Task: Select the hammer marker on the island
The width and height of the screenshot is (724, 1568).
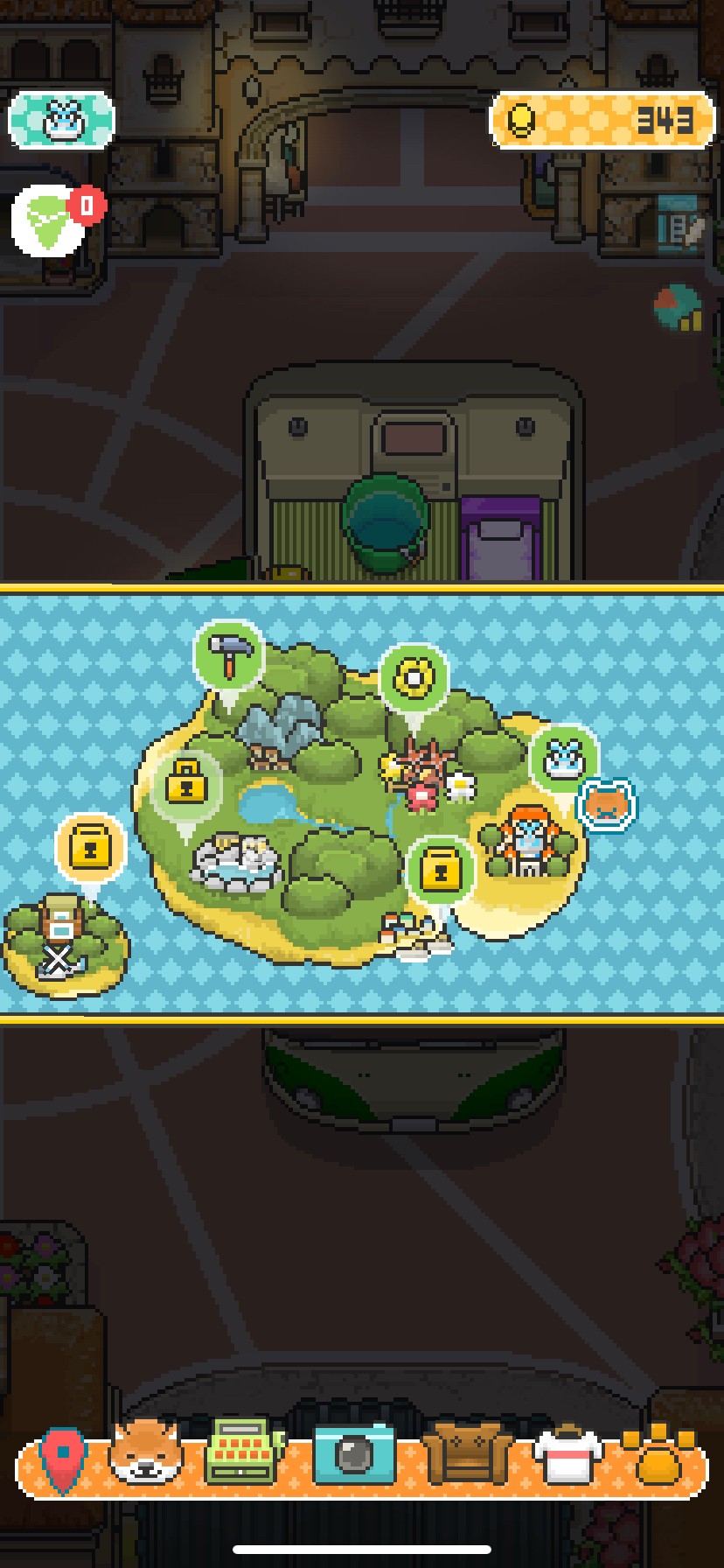Action: click(229, 655)
